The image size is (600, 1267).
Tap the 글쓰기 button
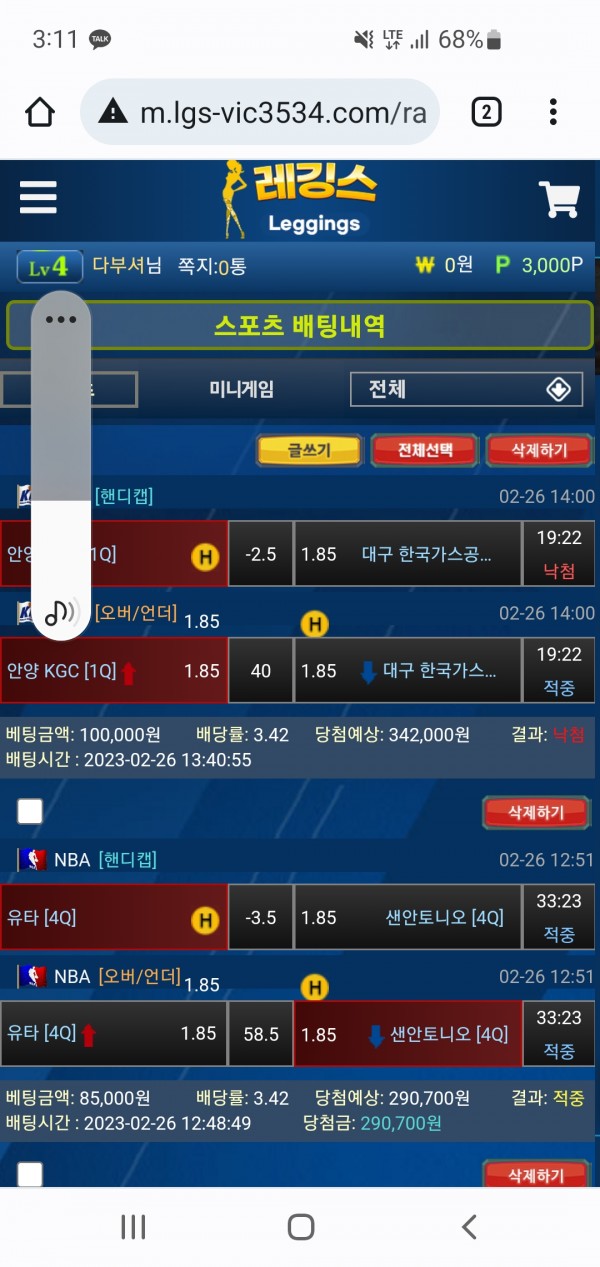coord(309,451)
